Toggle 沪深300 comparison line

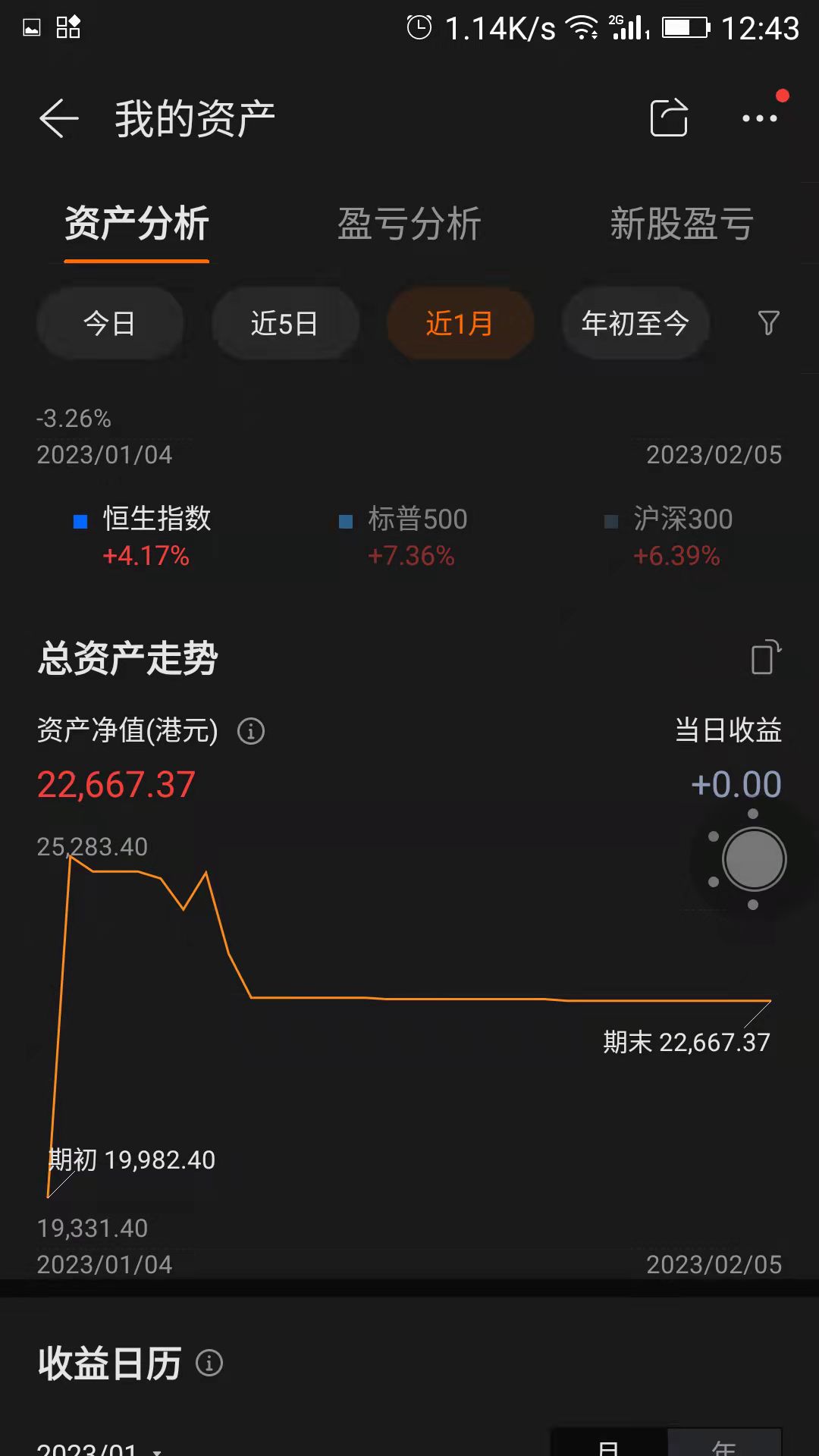click(669, 520)
